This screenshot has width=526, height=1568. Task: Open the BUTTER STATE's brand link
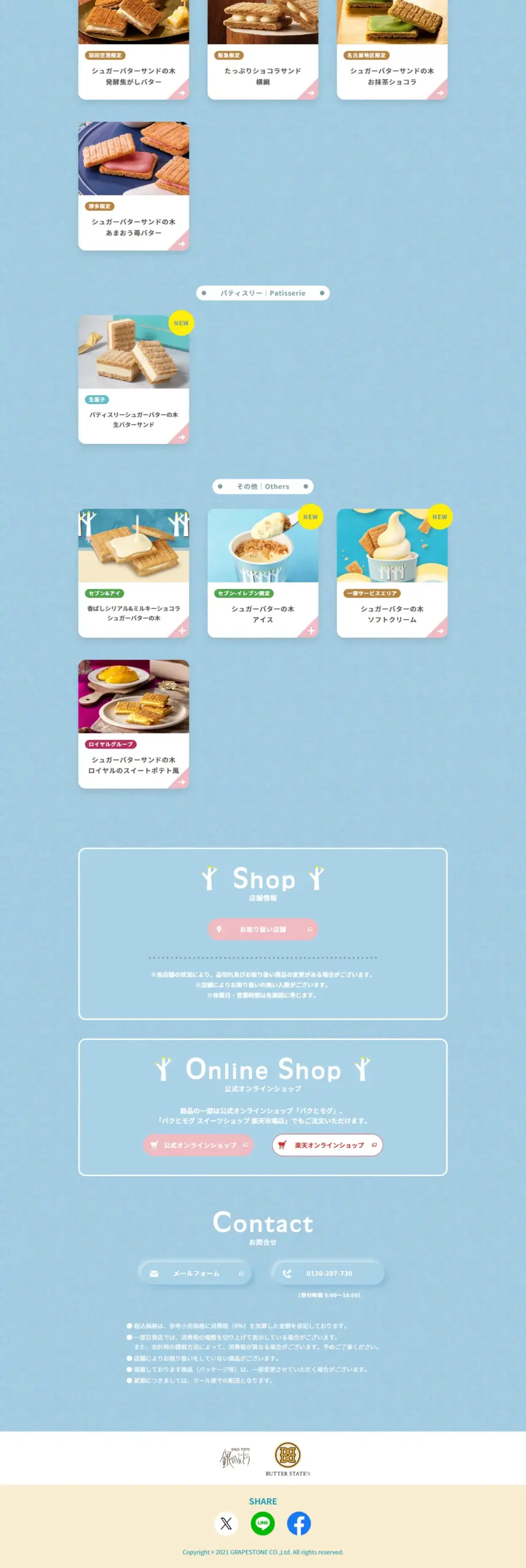(288, 1458)
